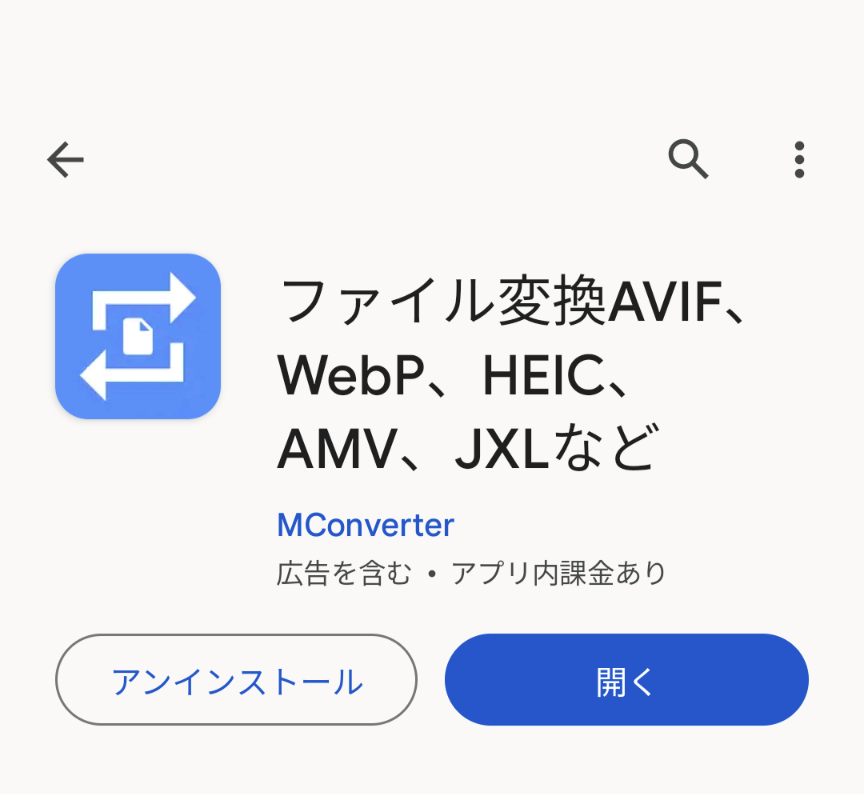
Task: Open the search magnifier
Action: (x=688, y=159)
